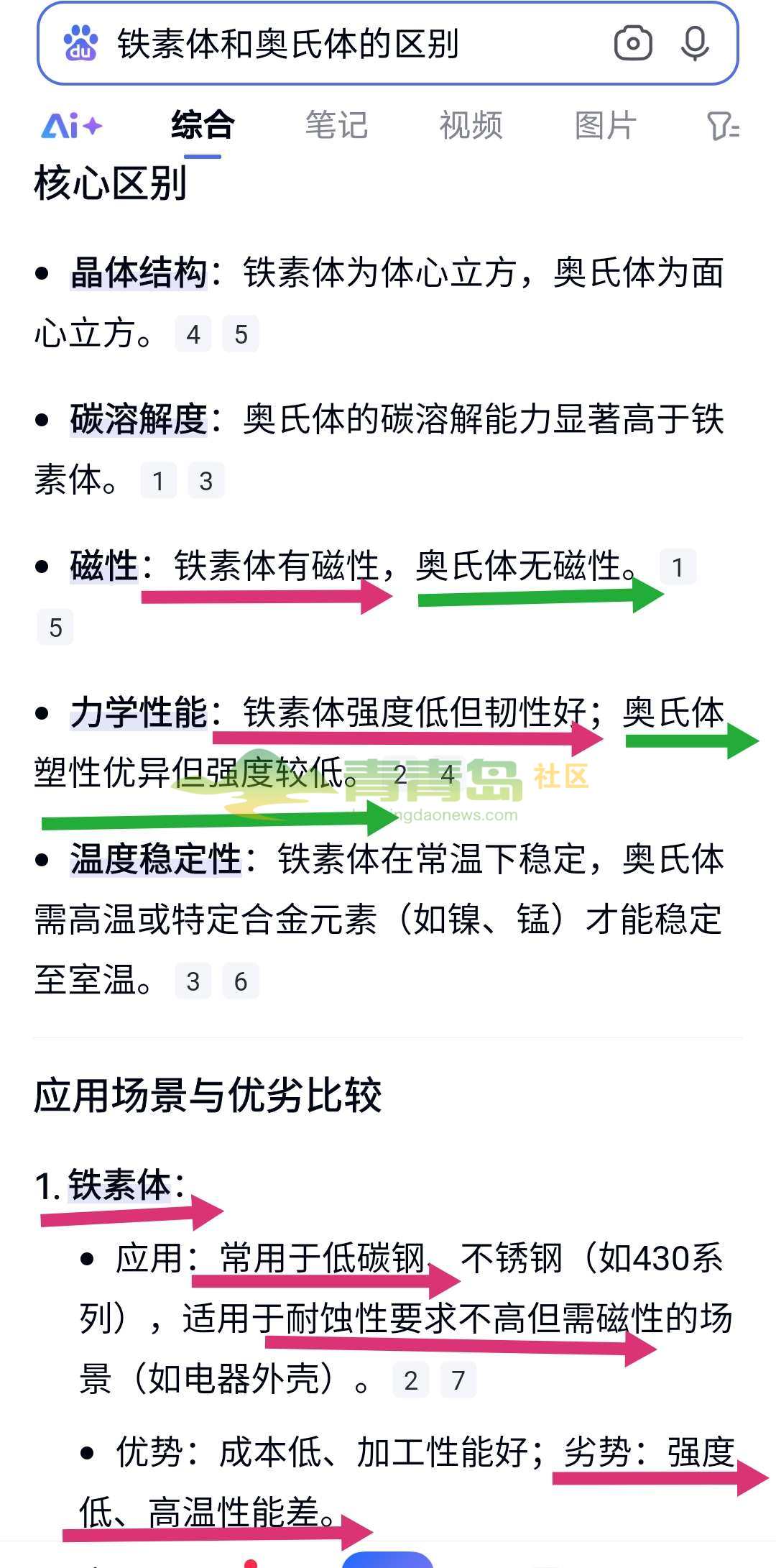This screenshot has width=776, height=1568.
Task: Select the 综合 tab
Action: pyautogui.click(x=203, y=126)
